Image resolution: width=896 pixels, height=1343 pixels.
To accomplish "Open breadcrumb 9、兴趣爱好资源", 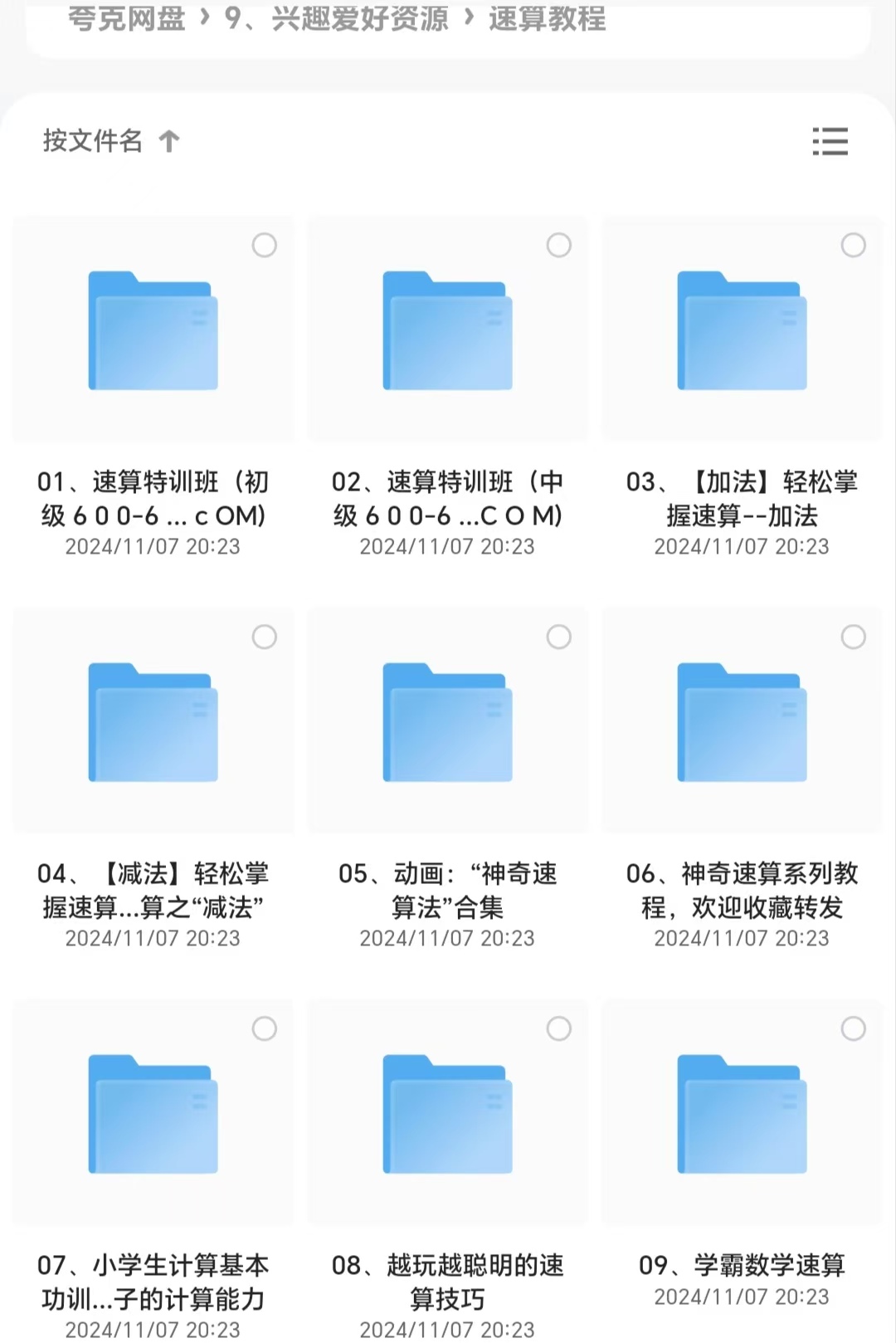I will tap(336, 18).
